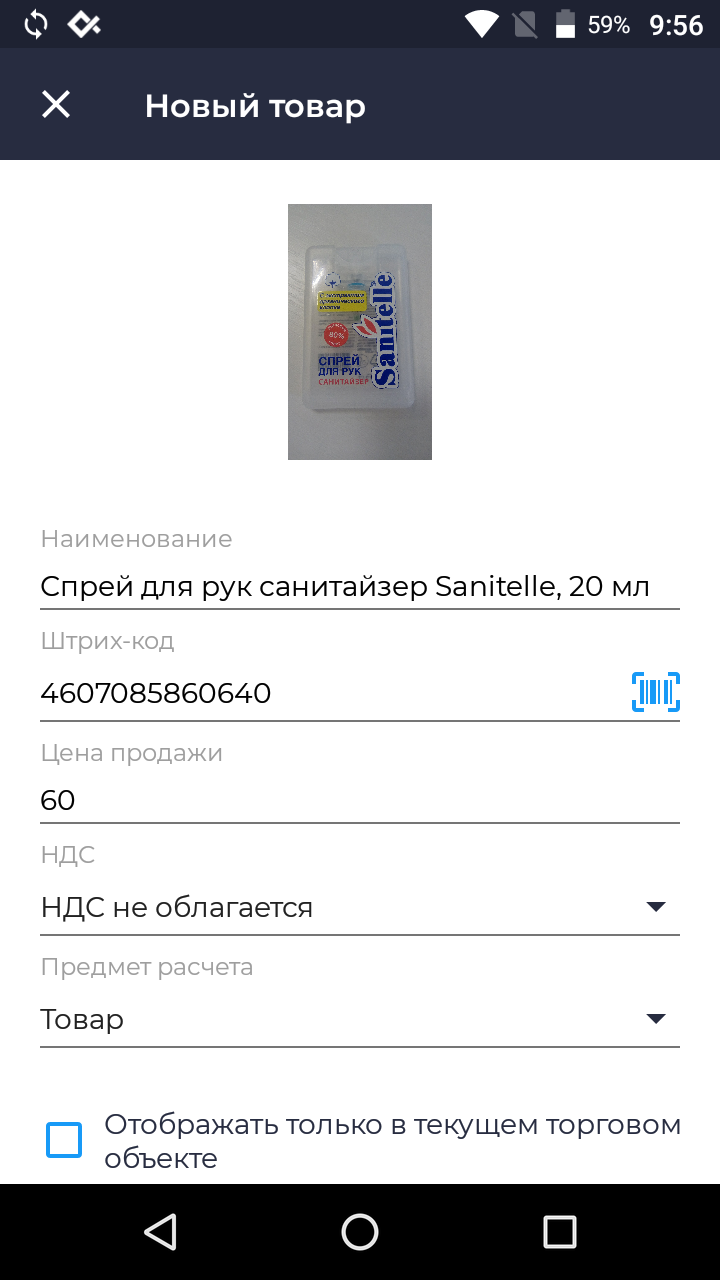Image resolution: width=720 pixels, height=1280 pixels.
Task: Scan a barcode with the scanner icon
Action: pos(655,692)
